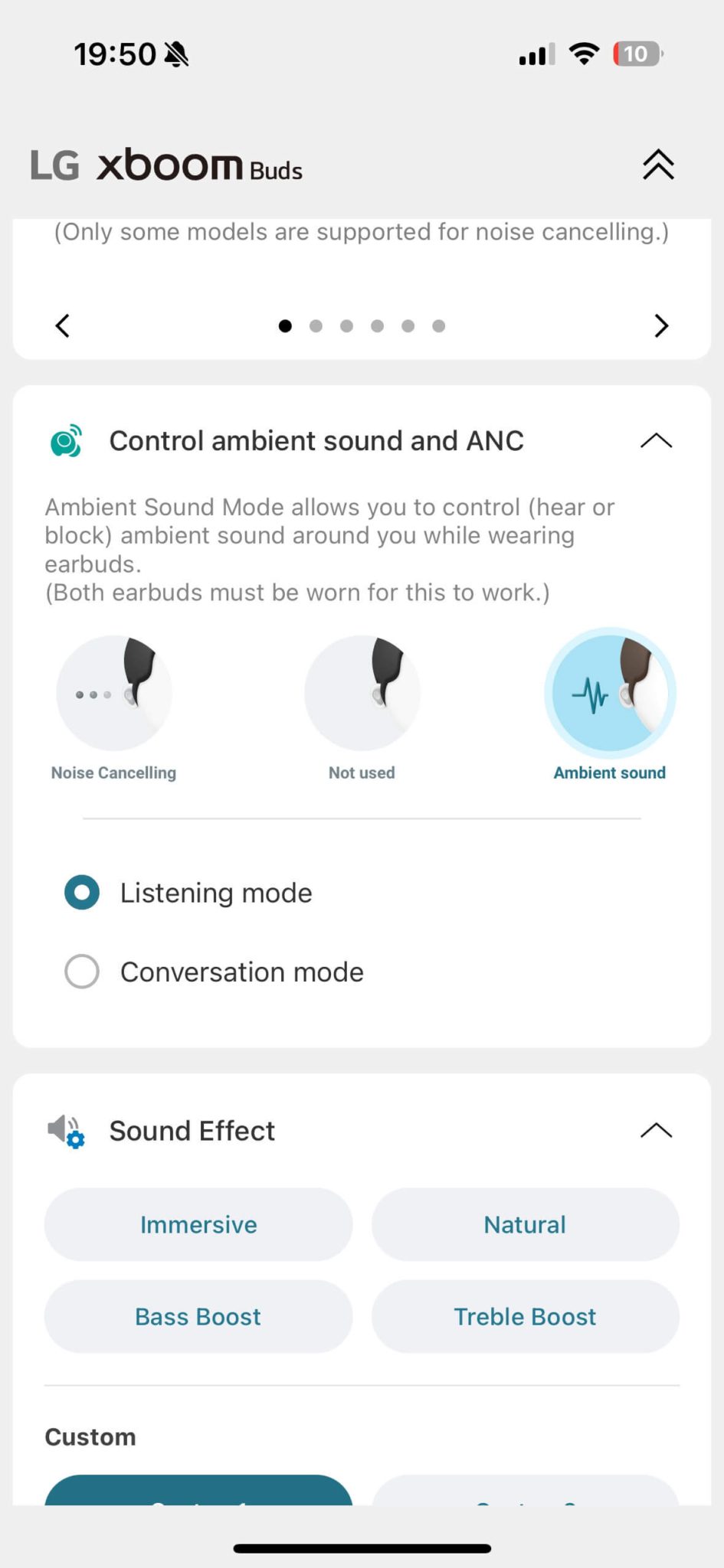Select Noise Cancelling mode
Screen dimensions: 724x1568
pyautogui.click(x=114, y=693)
